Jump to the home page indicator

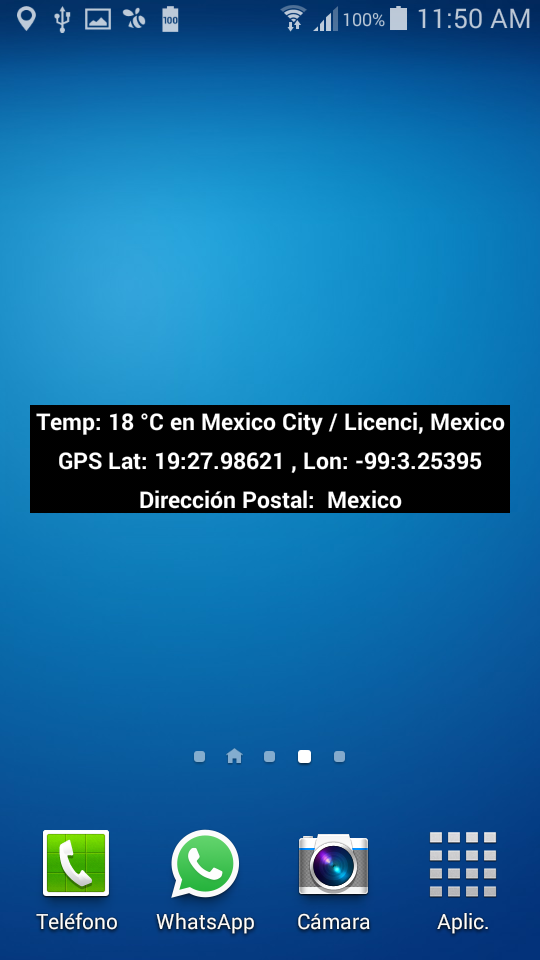tap(234, 757)
